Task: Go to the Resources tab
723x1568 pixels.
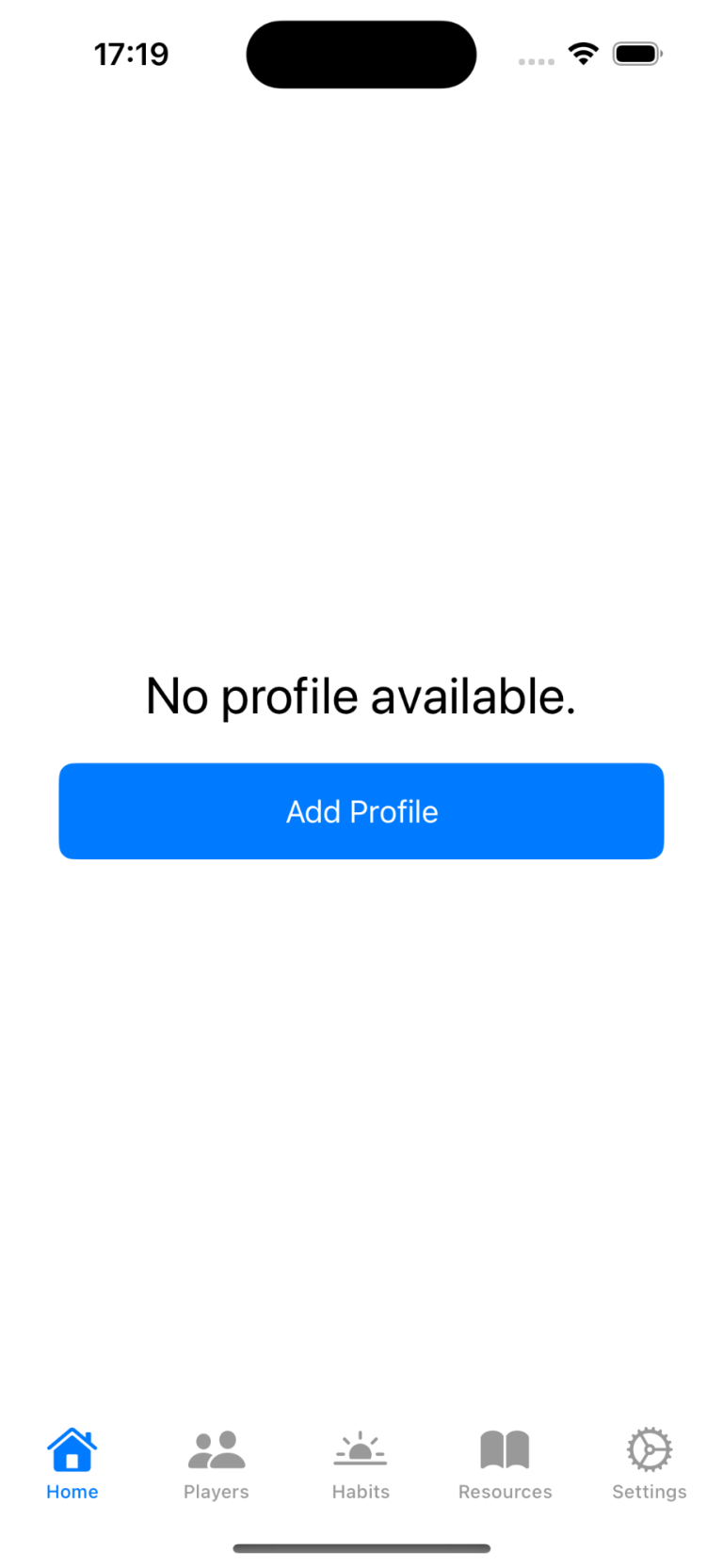Action: pyautogui.click(x=506, y=1464)
